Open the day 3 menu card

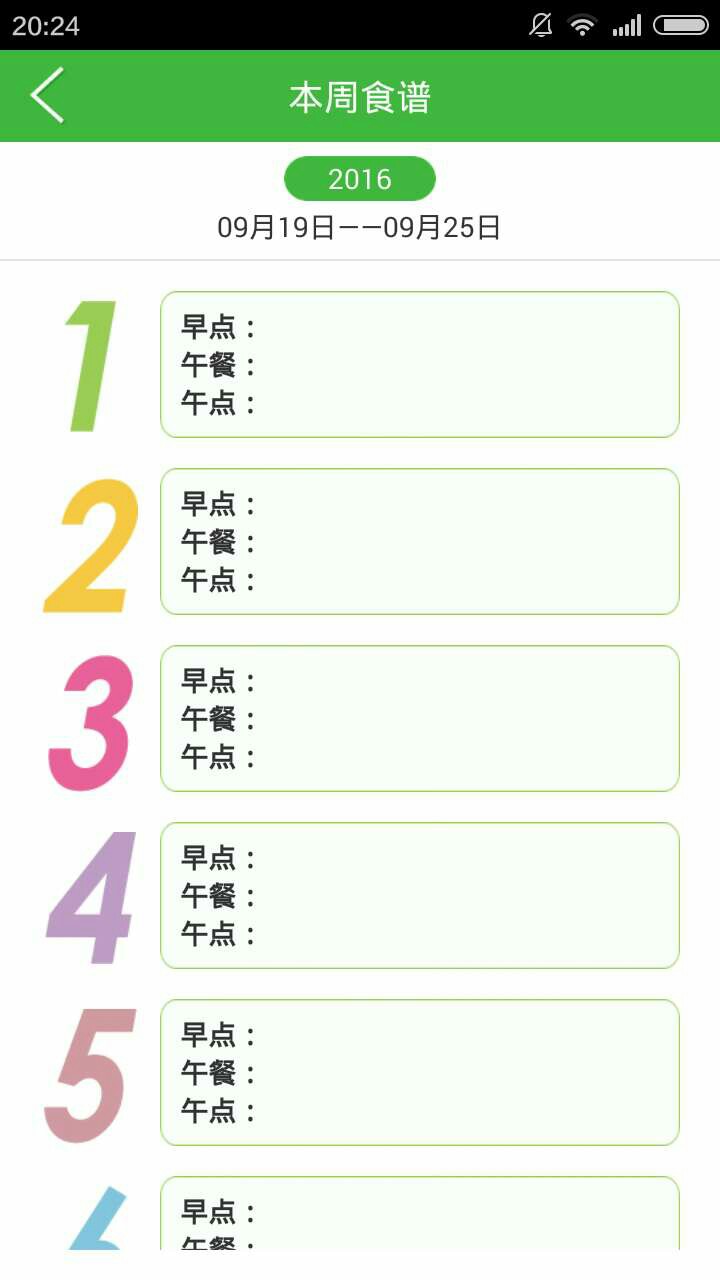[x=420, y=718]
